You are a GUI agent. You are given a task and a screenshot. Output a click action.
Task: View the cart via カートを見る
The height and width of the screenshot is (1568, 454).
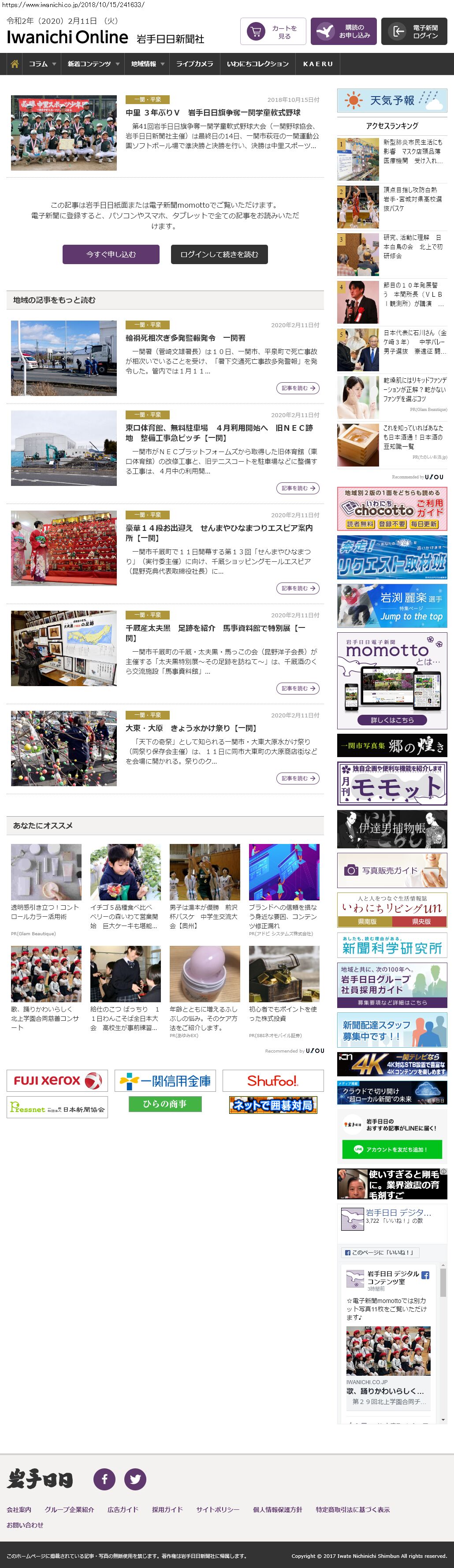pyautogui.click(x=273, y=32)
